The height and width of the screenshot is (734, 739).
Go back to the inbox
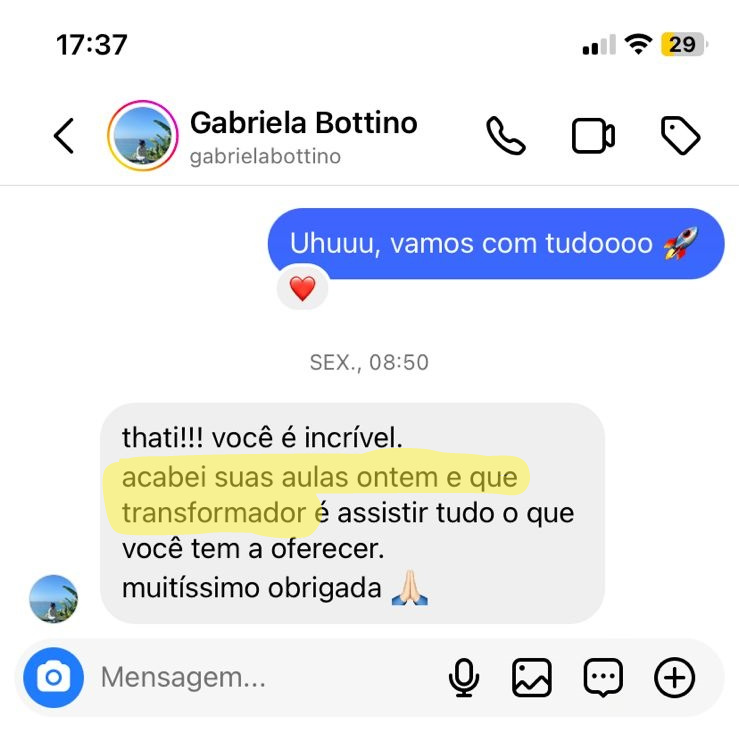click(64, 136)
